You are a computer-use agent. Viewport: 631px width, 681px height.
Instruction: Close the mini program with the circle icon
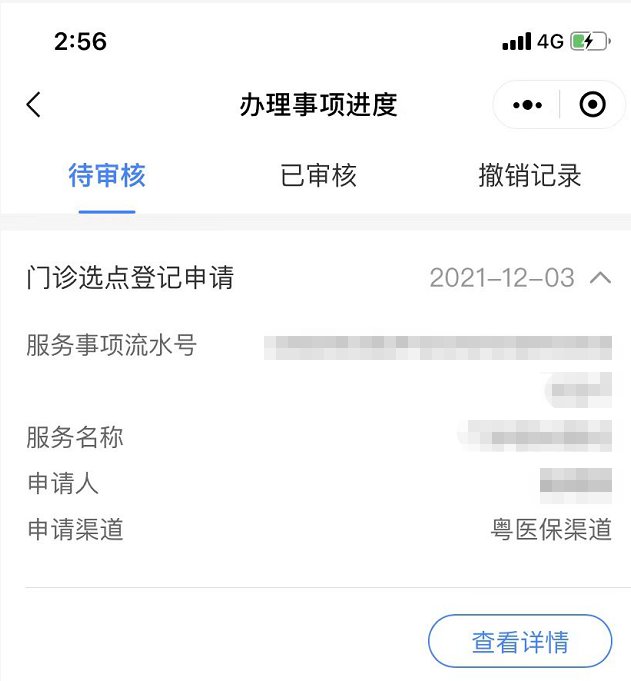coord(592,105)
